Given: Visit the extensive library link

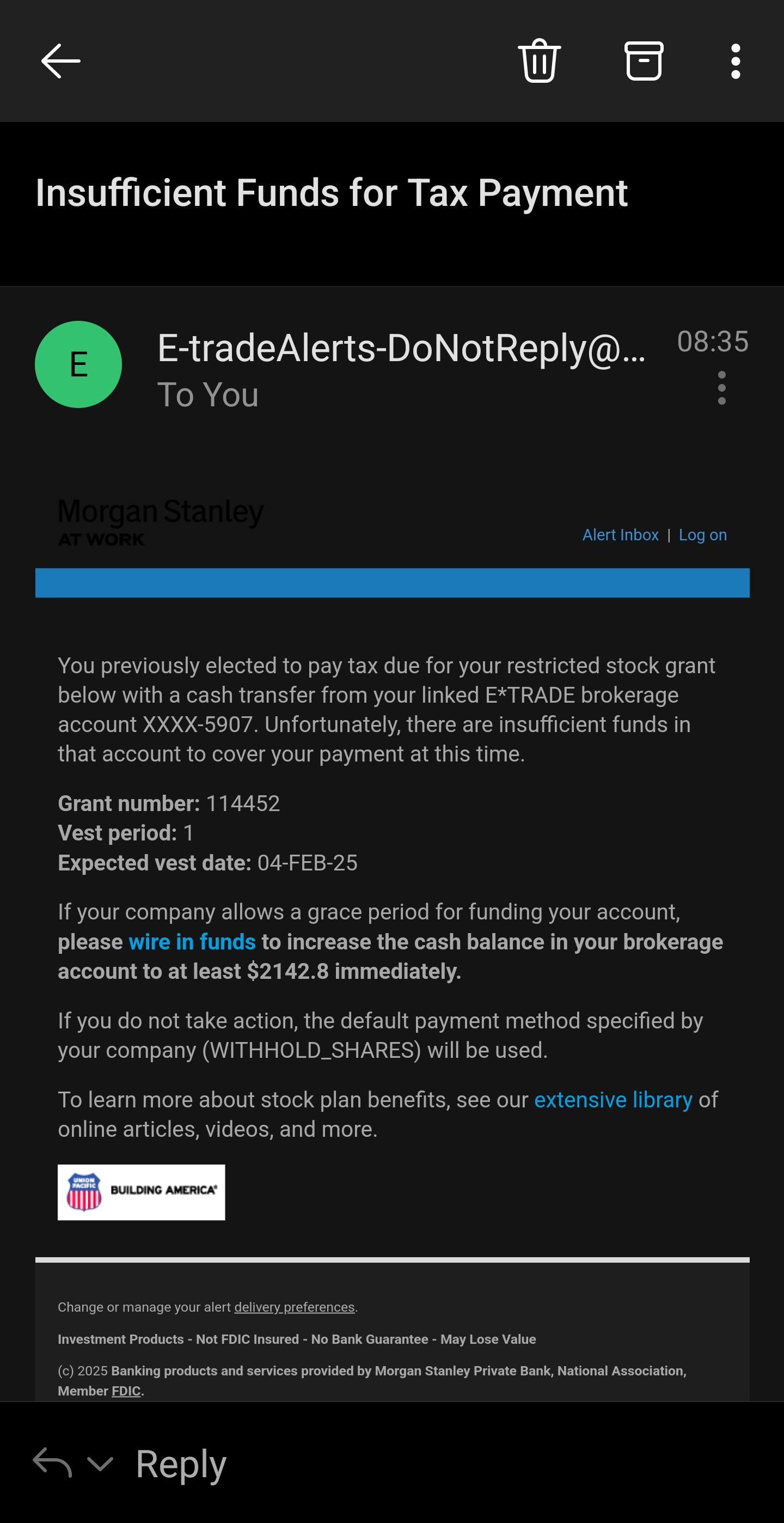Looking at the screenshot, I should click(x=612, y=1100).
